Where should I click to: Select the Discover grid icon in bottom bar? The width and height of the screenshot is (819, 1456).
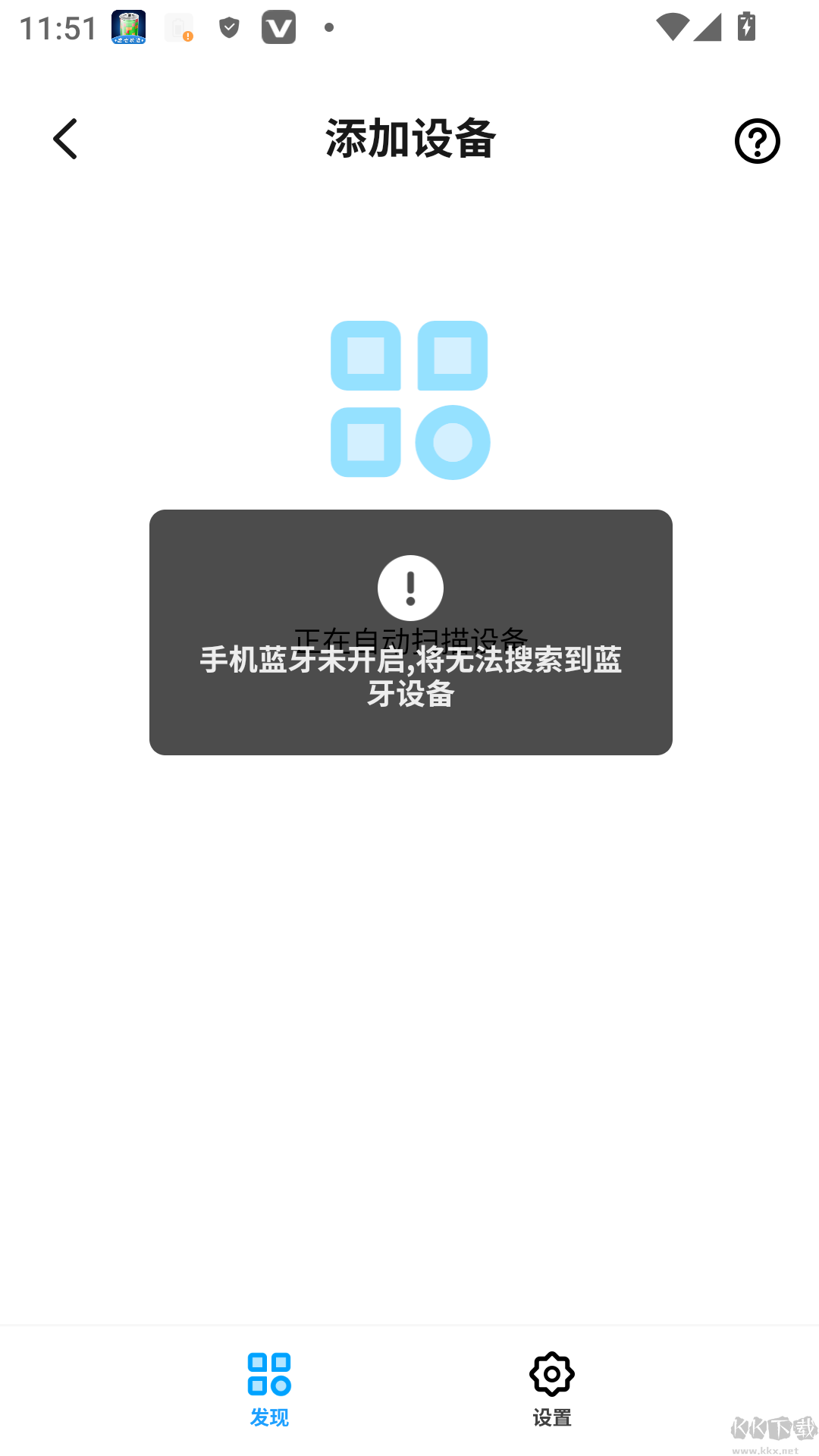[269, 1374]
